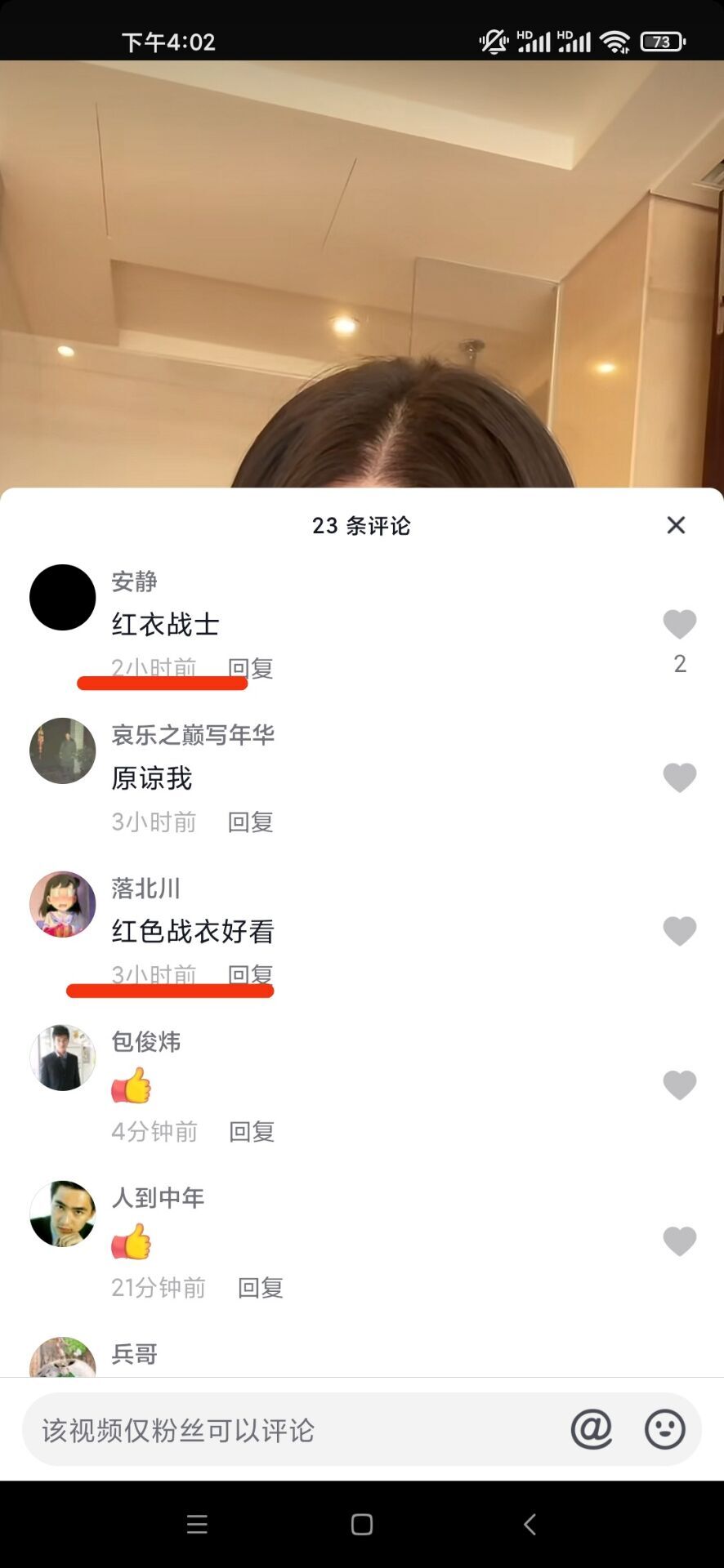Reply to 哀乐之巅写年华's comment
The width and height of the screenshot is (724, 1568).
[x=251, y=822]
